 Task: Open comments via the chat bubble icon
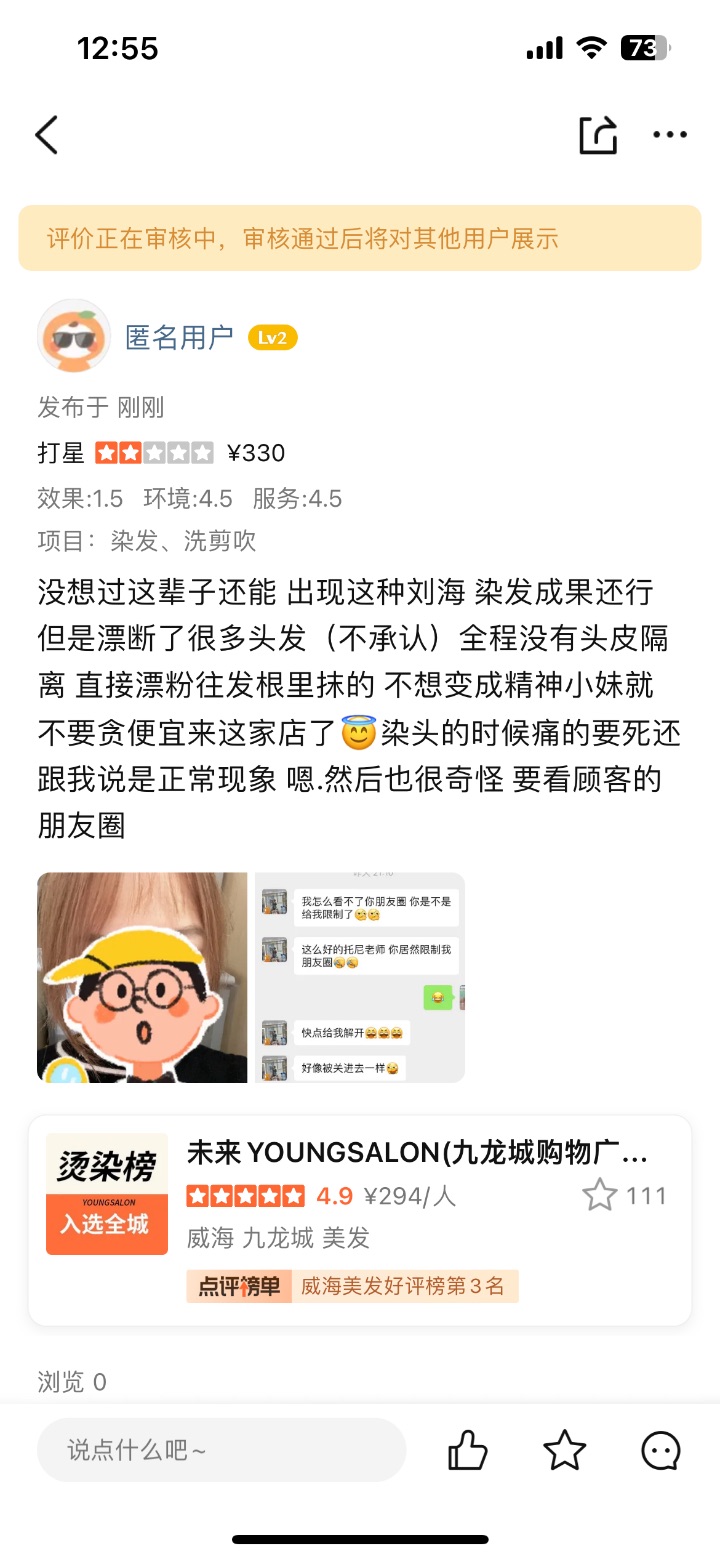pyautogui.click(x=661, y=1450)
